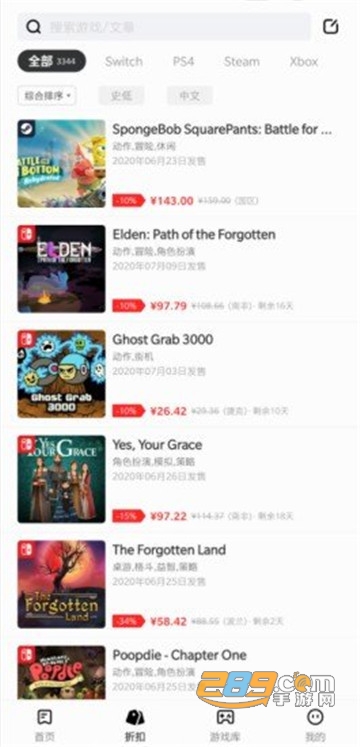Switch to the Switch platform tab

[x=124, y=61]
